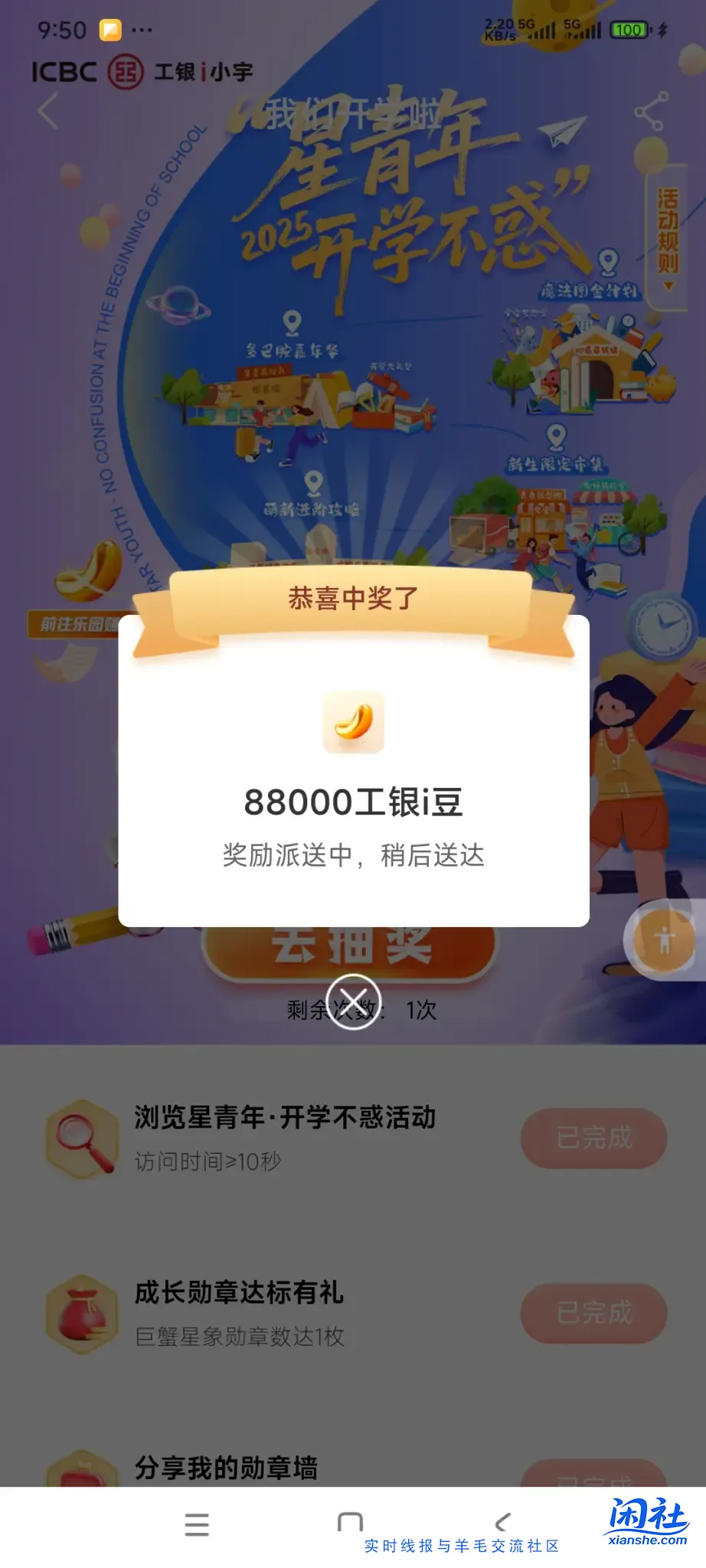Go to the system home screen
706x1568 pixels.
click(350, 1522)
